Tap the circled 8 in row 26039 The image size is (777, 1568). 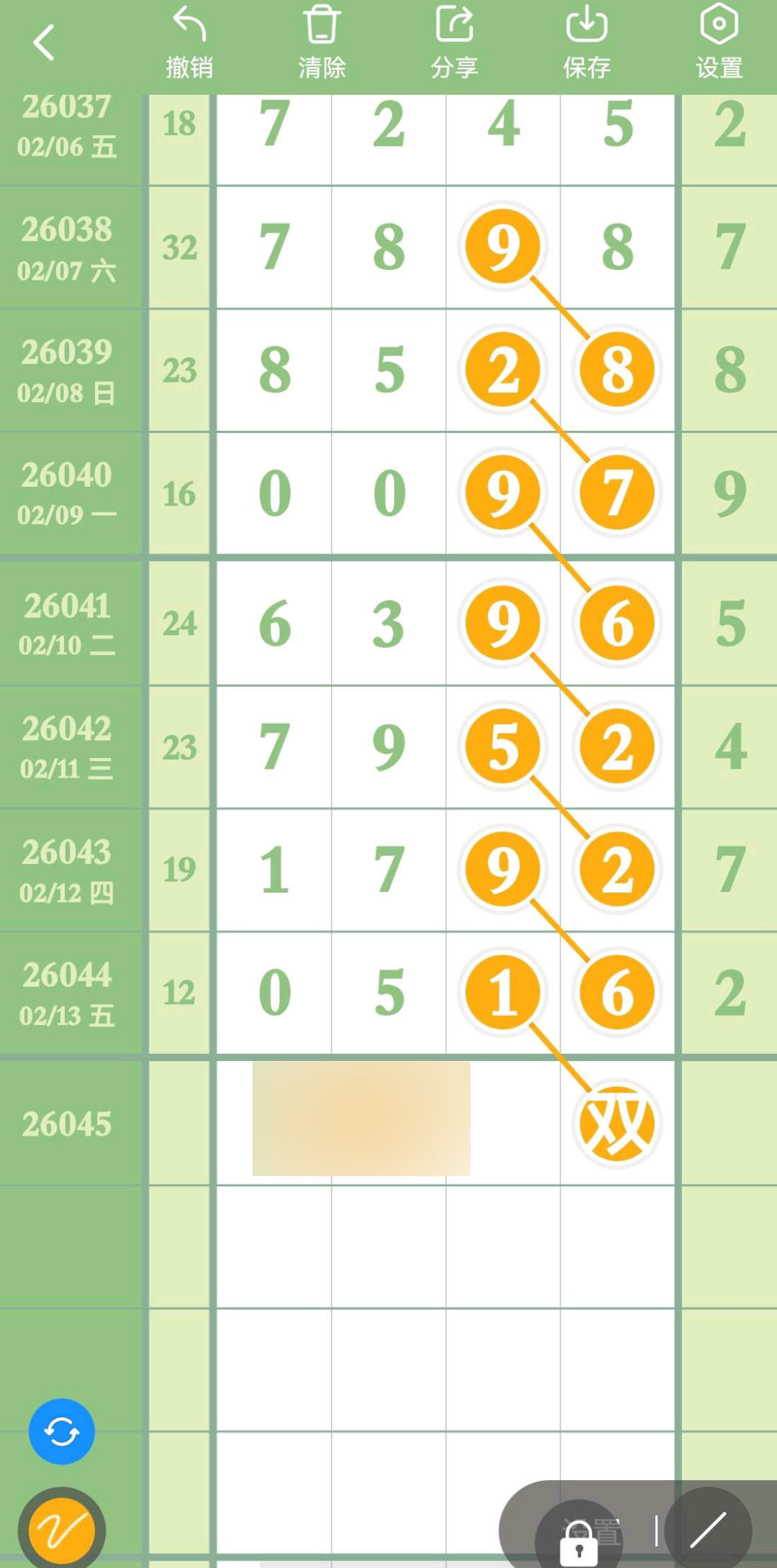click(616, 369)
